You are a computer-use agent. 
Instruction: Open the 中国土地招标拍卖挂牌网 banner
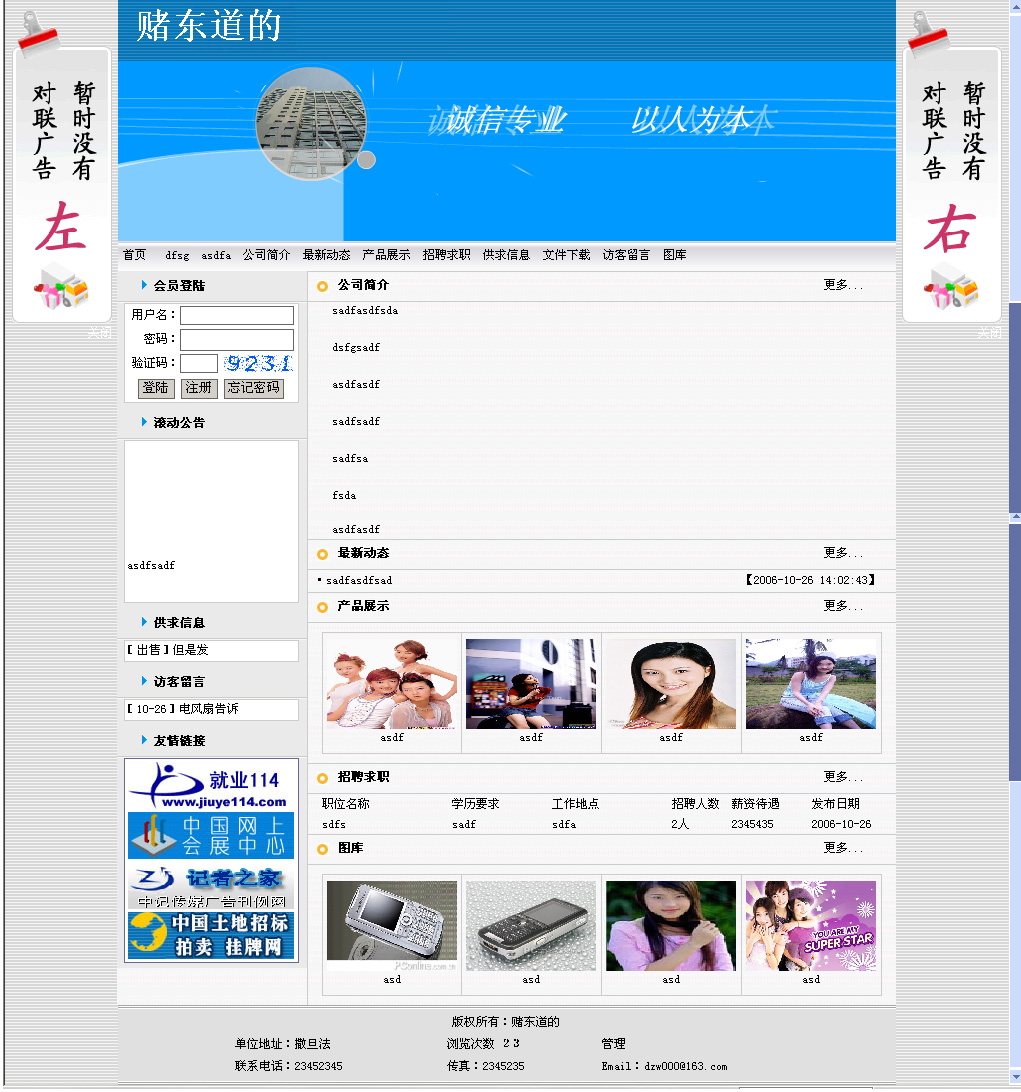click(211, 936)
